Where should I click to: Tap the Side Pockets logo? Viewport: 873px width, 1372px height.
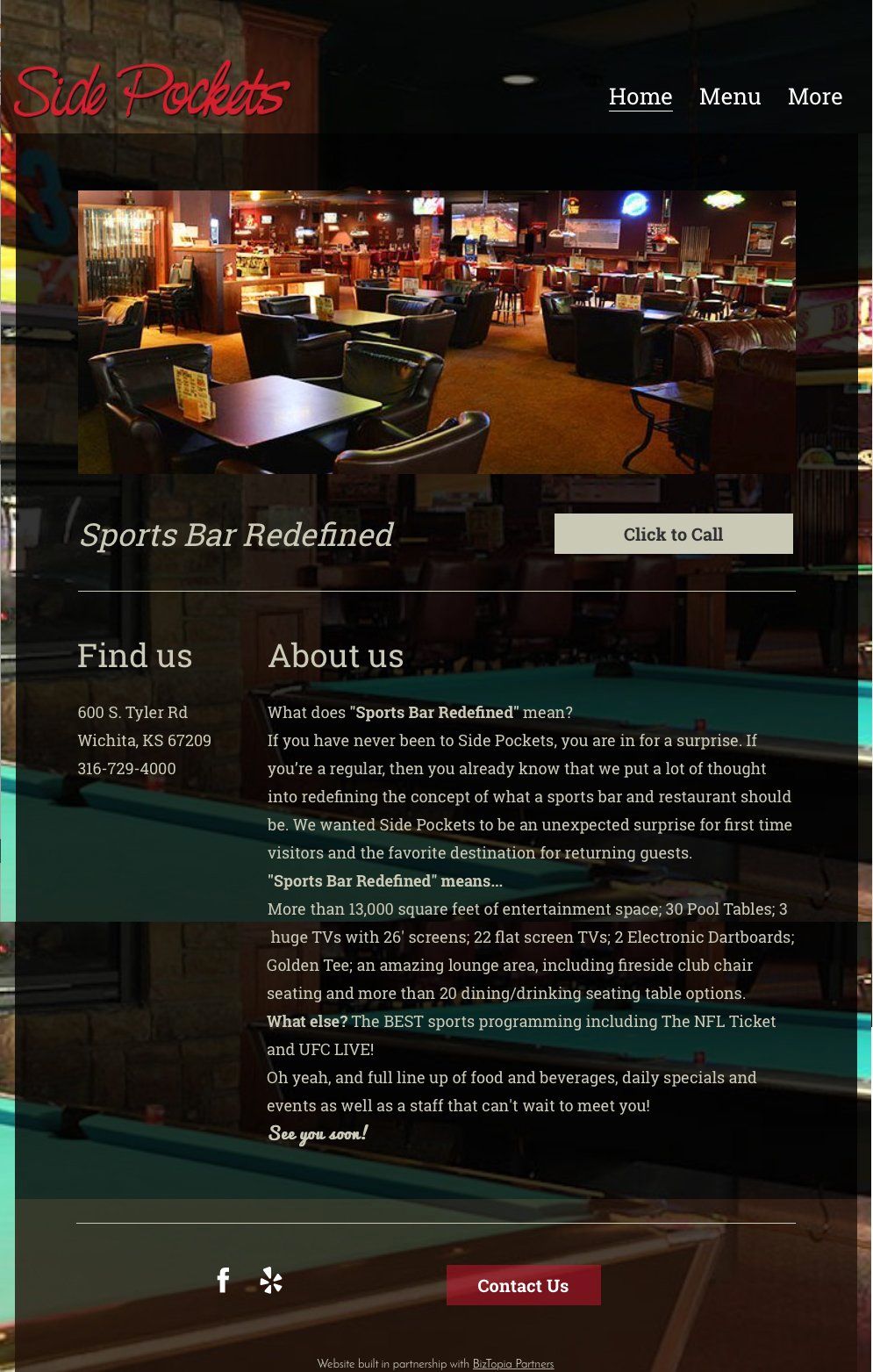click(x=151, y=91)
